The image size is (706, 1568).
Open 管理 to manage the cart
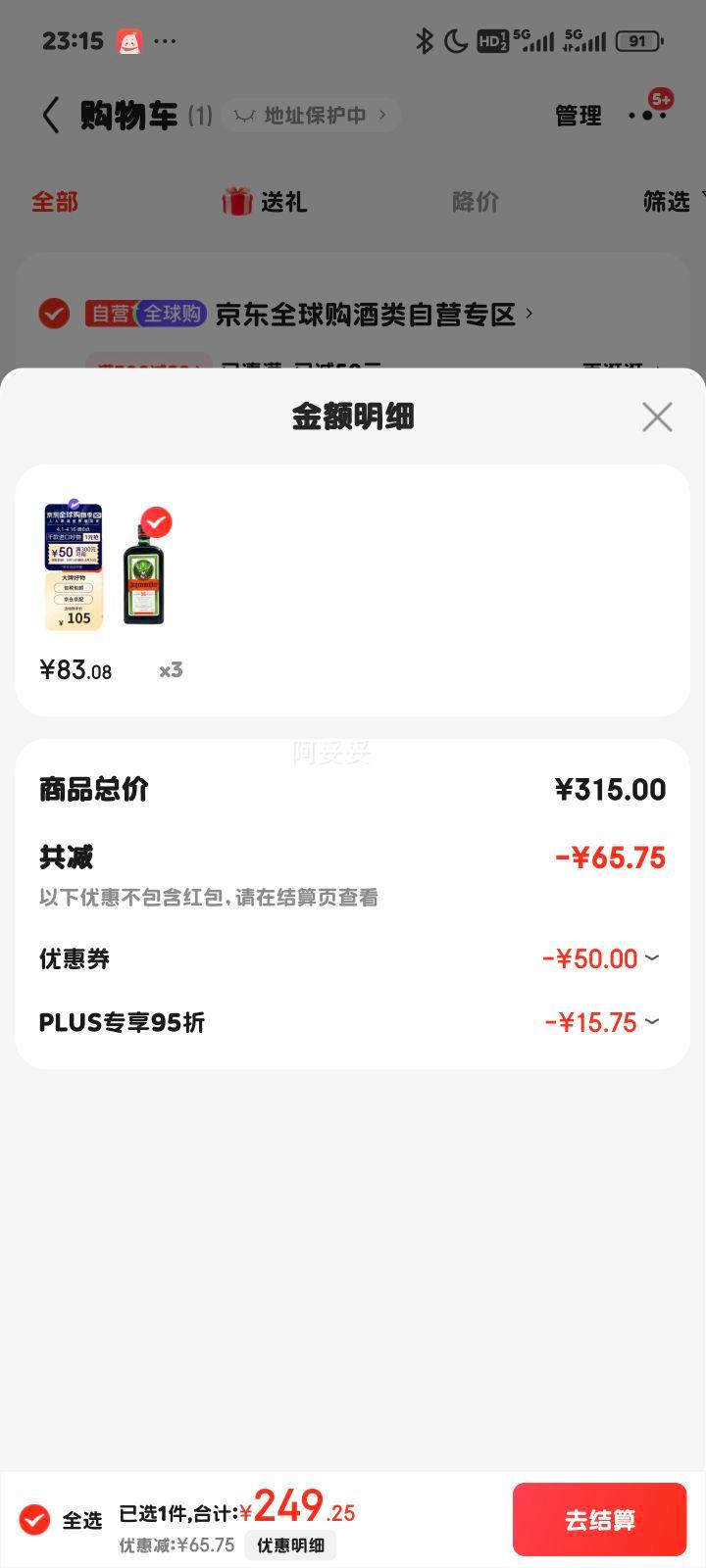578,116
